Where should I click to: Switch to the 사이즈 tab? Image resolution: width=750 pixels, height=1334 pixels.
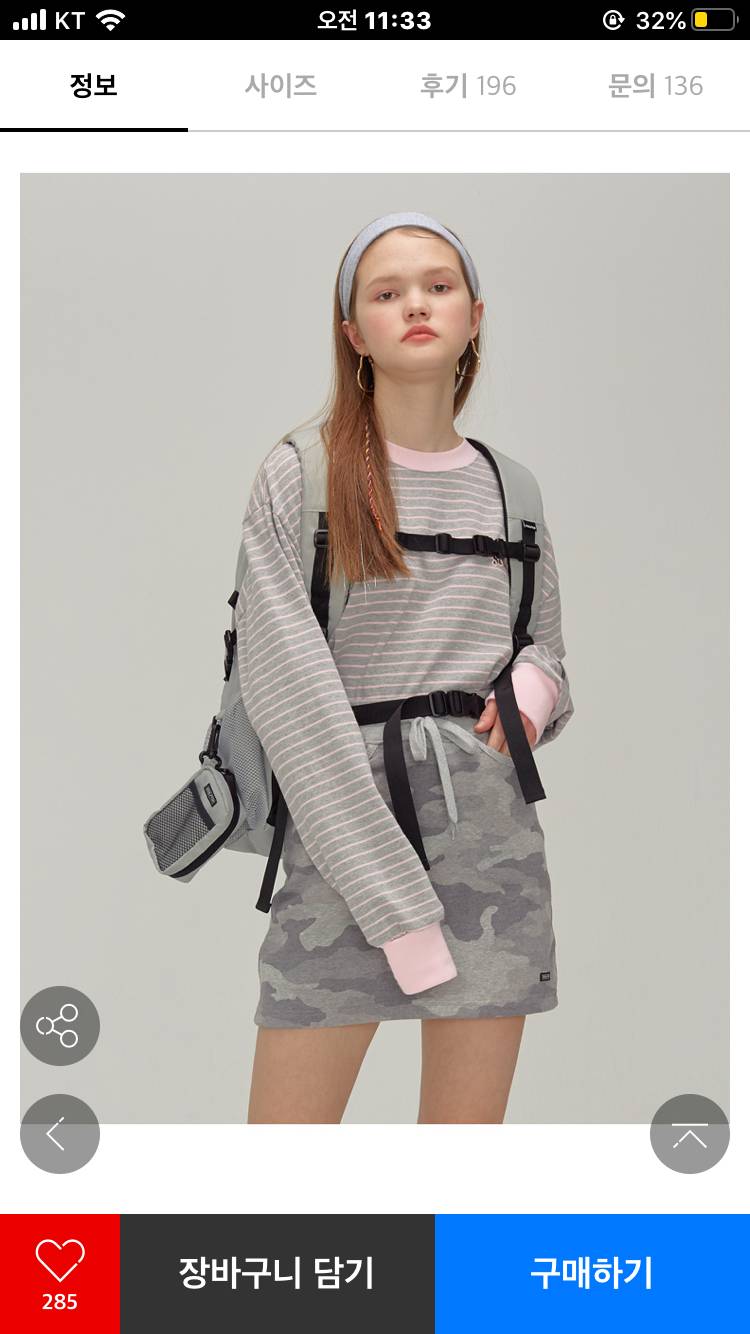[281, 86]
